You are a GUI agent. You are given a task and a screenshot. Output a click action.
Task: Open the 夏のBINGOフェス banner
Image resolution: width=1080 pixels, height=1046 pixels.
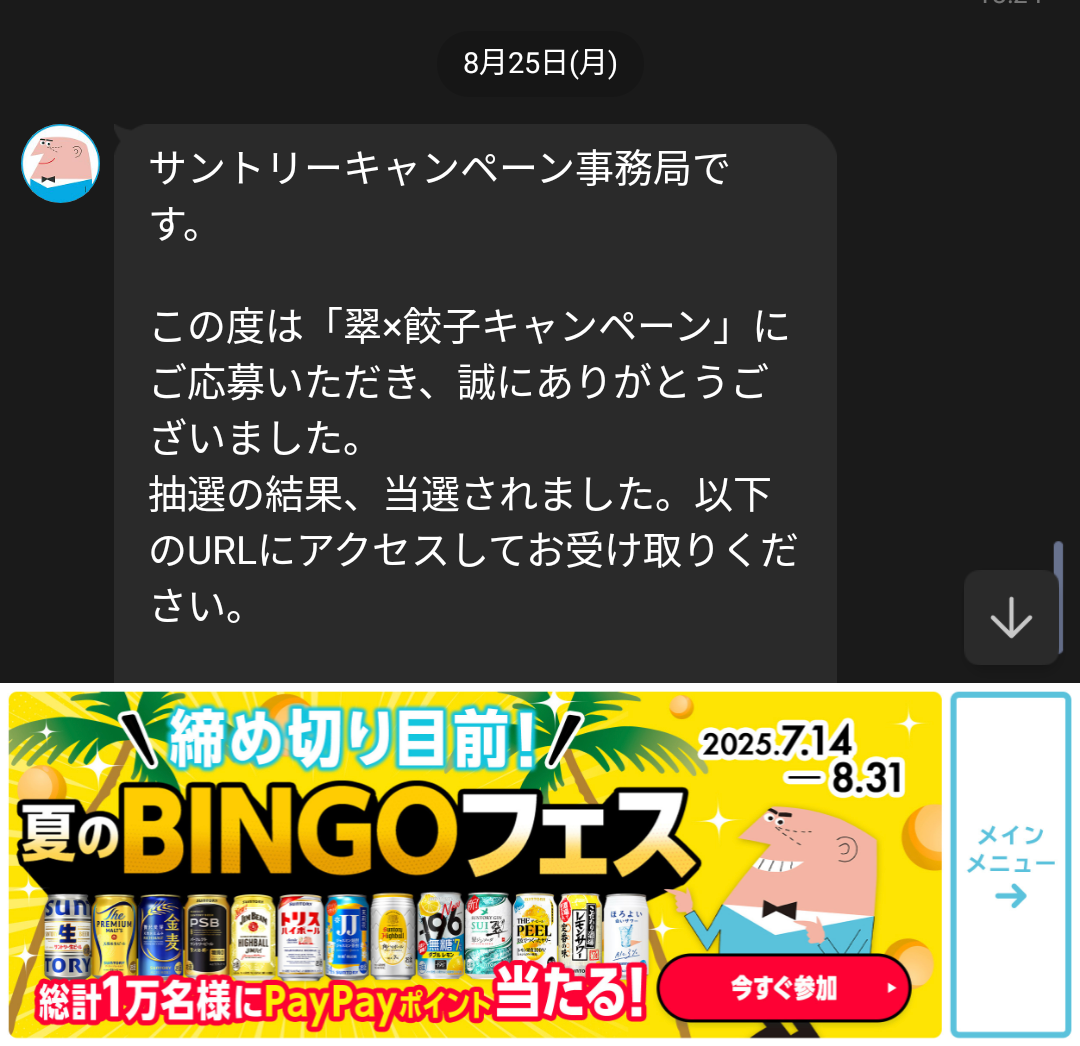(475, 864)
